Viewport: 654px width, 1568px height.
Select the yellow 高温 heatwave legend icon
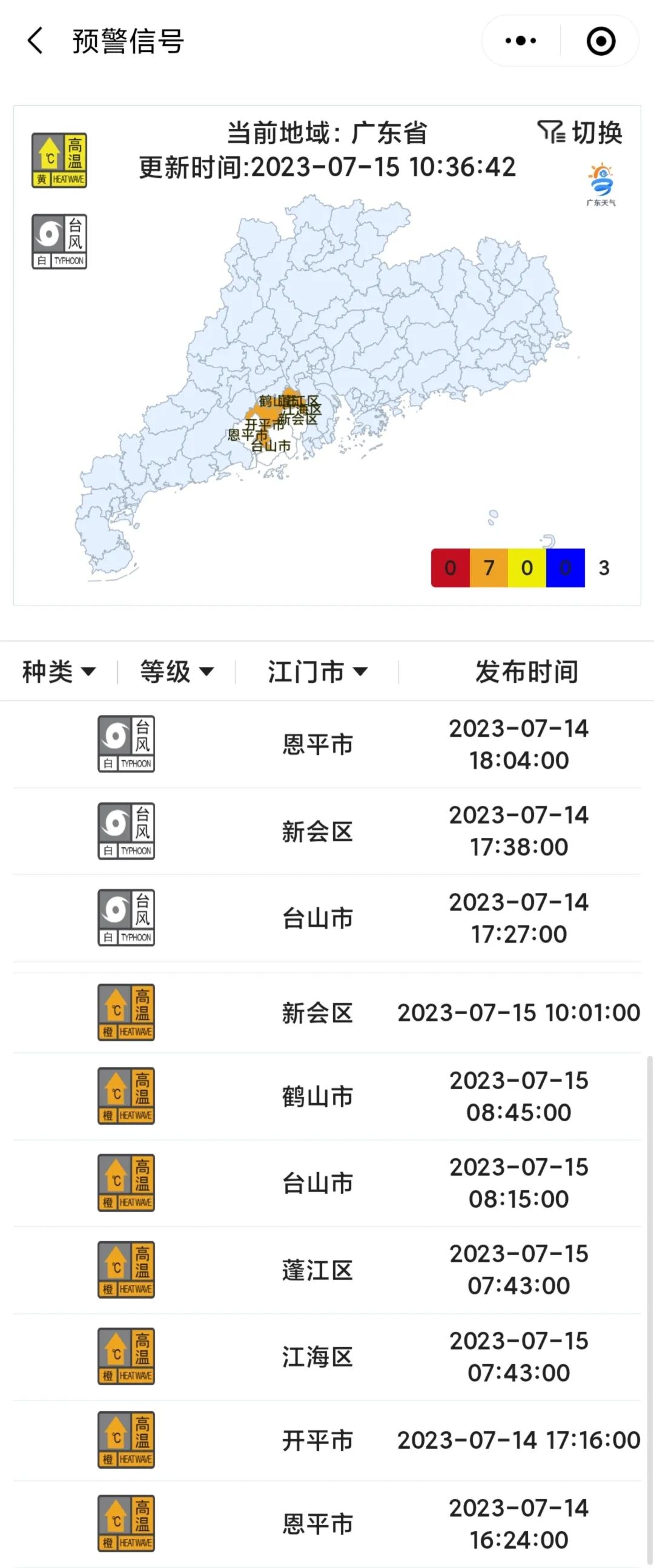(59, 160)
